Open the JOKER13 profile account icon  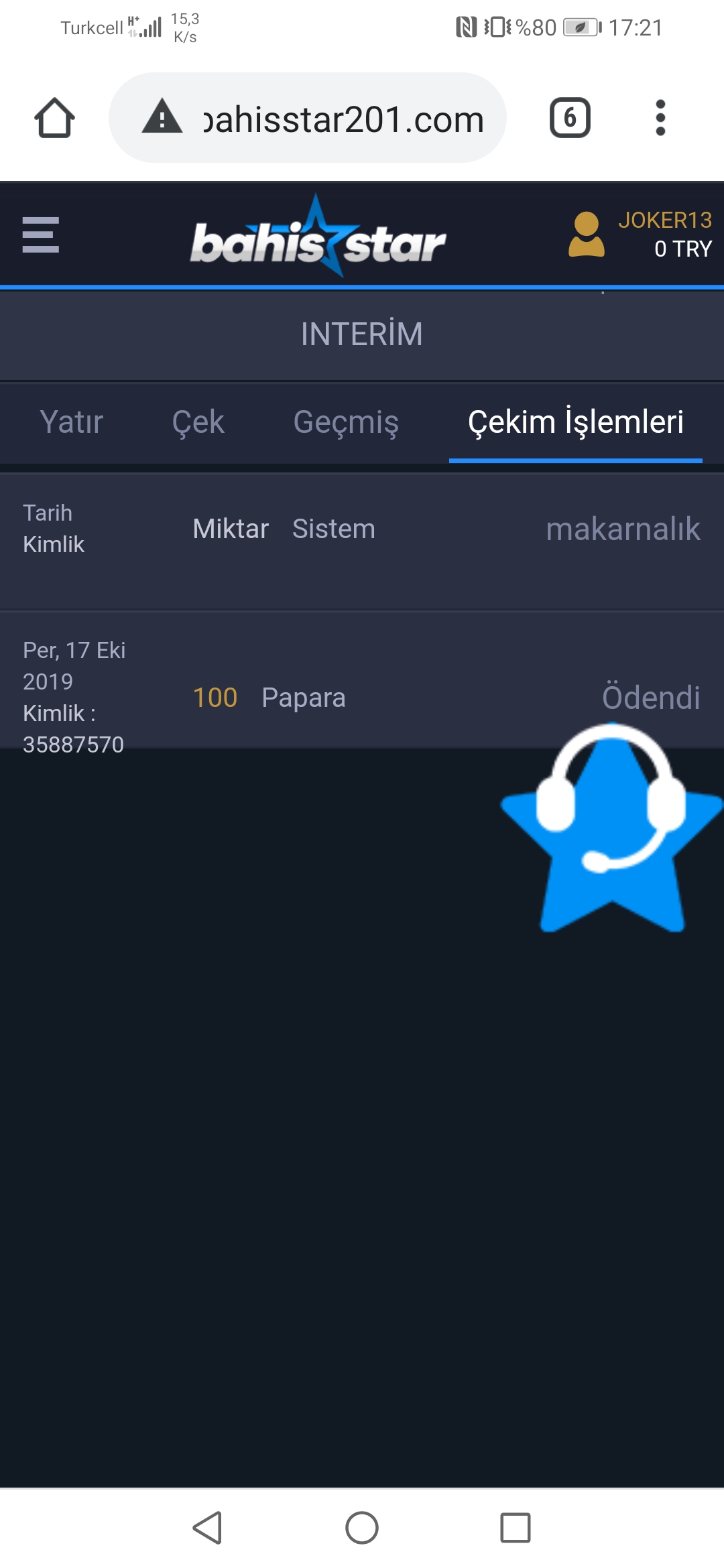(x=585, y=235)
